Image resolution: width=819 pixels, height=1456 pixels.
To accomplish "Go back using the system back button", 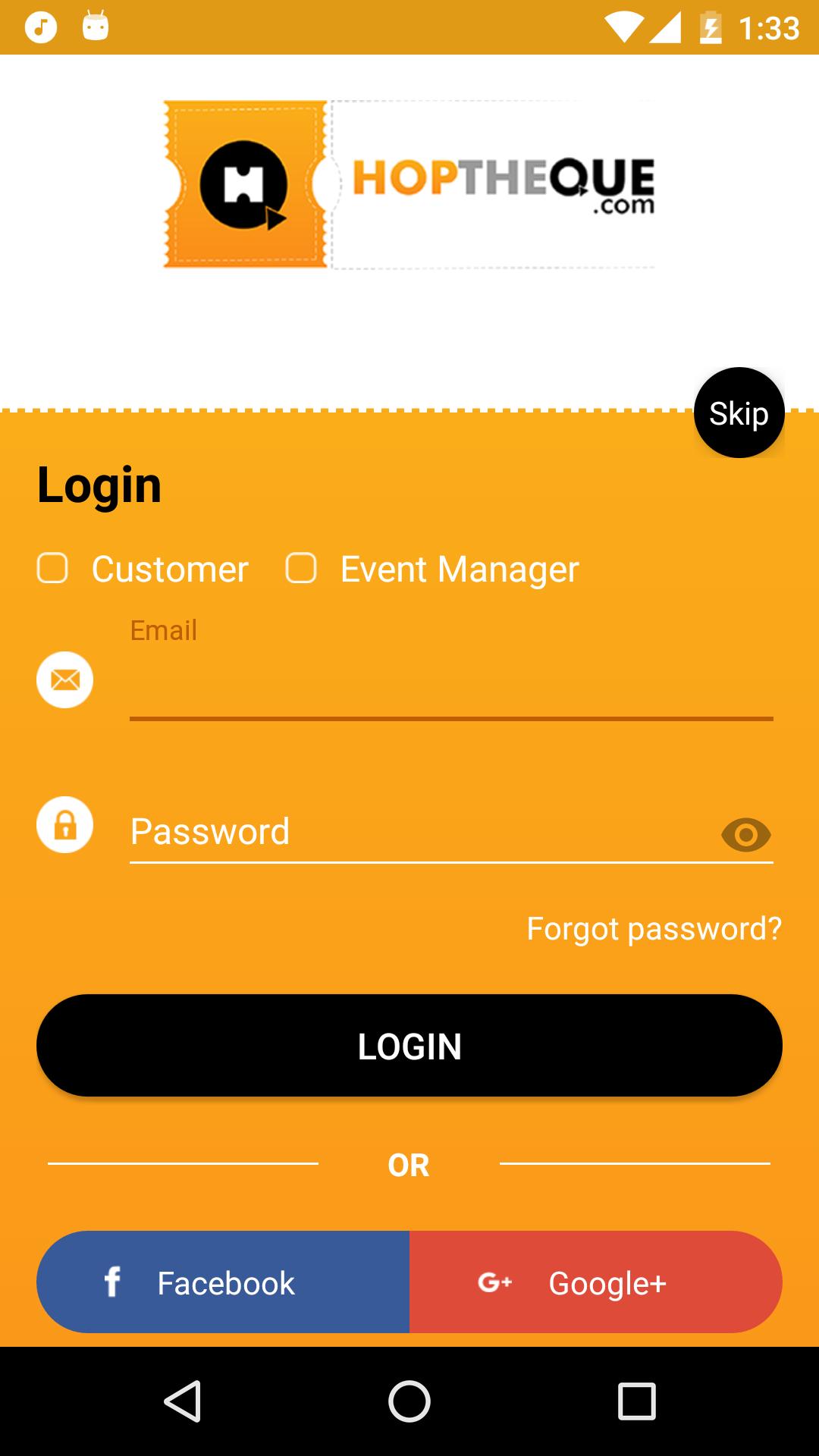I will tap(183, 1401).
